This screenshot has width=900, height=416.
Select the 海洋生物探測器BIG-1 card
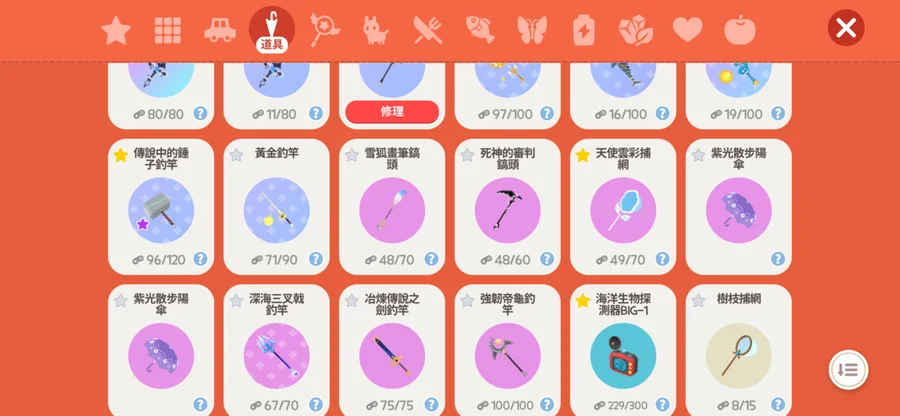point(623,352)
